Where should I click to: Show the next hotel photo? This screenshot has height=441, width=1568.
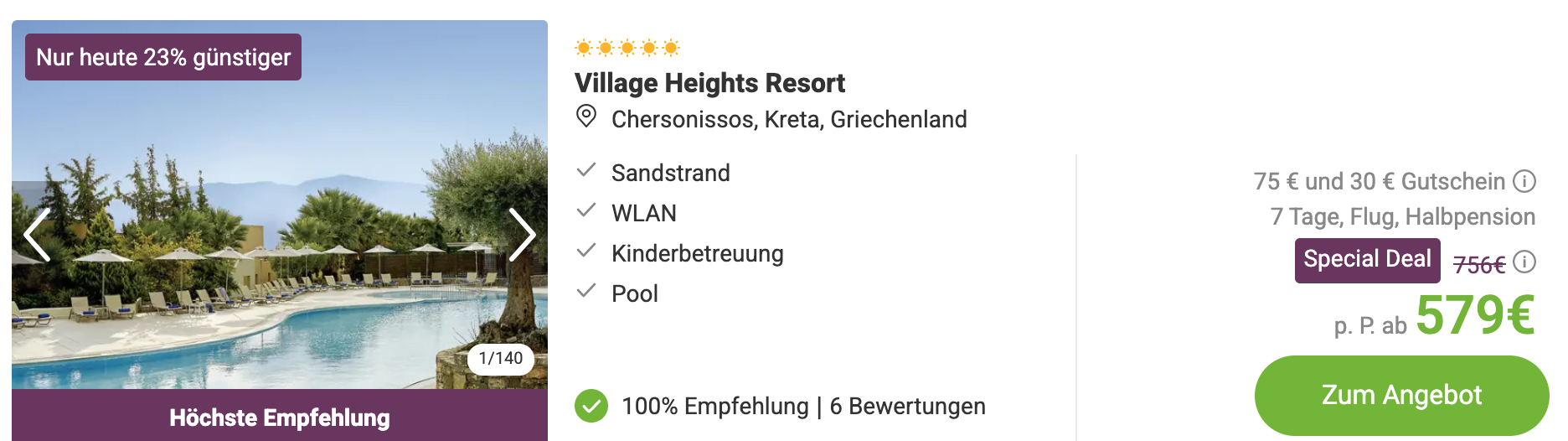tap(522, 235)
